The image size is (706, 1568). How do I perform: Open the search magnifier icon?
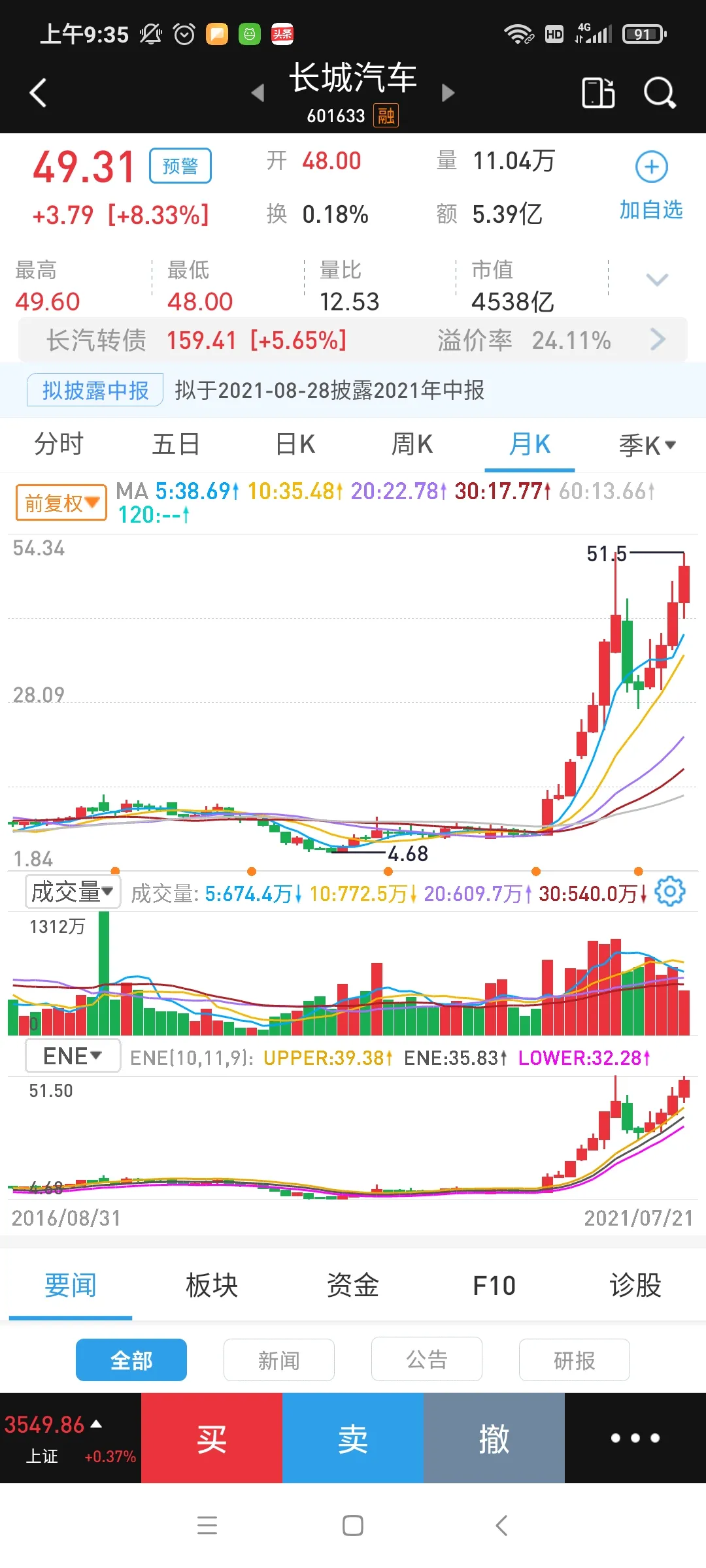[660, 92]
